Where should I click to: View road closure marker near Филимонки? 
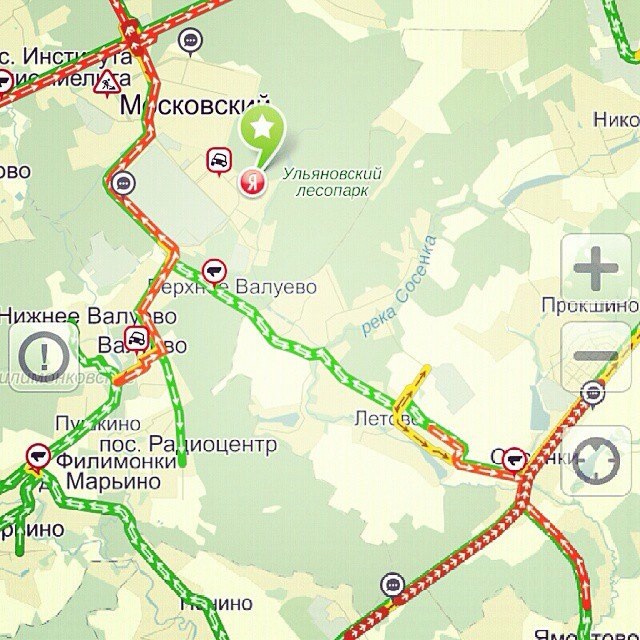39,456
